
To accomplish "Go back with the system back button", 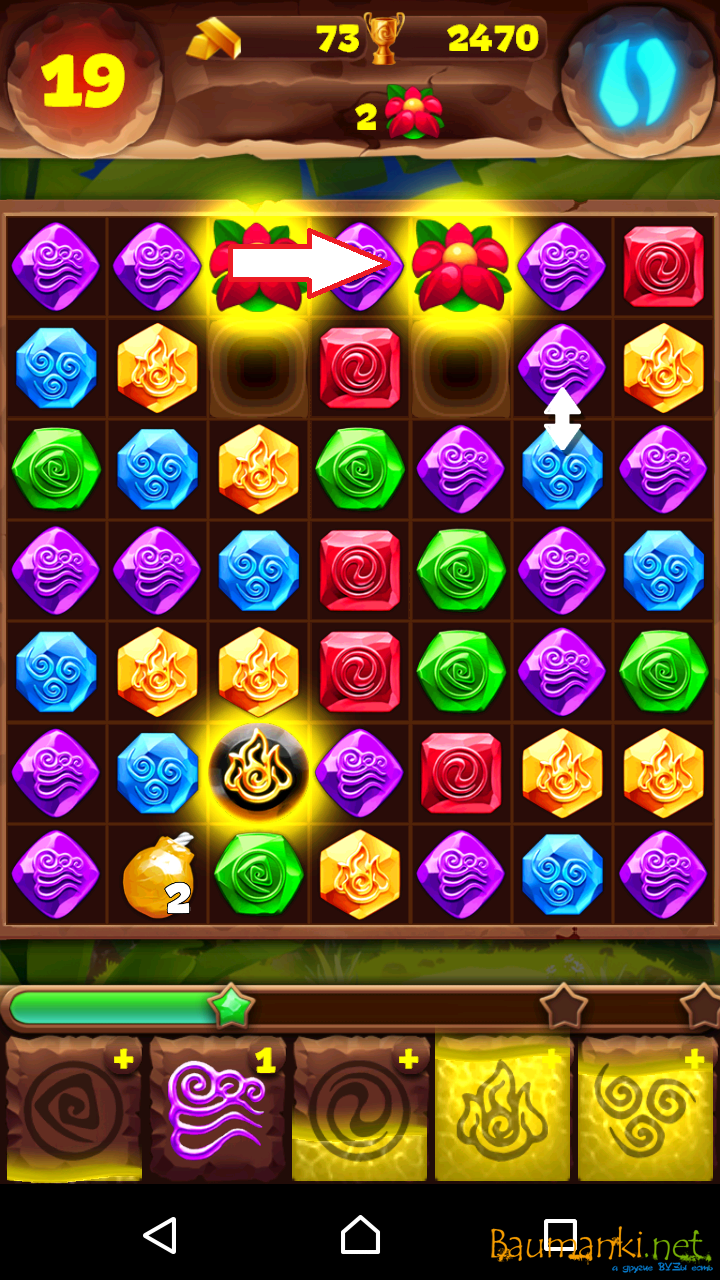I will tap(160, 1236).
